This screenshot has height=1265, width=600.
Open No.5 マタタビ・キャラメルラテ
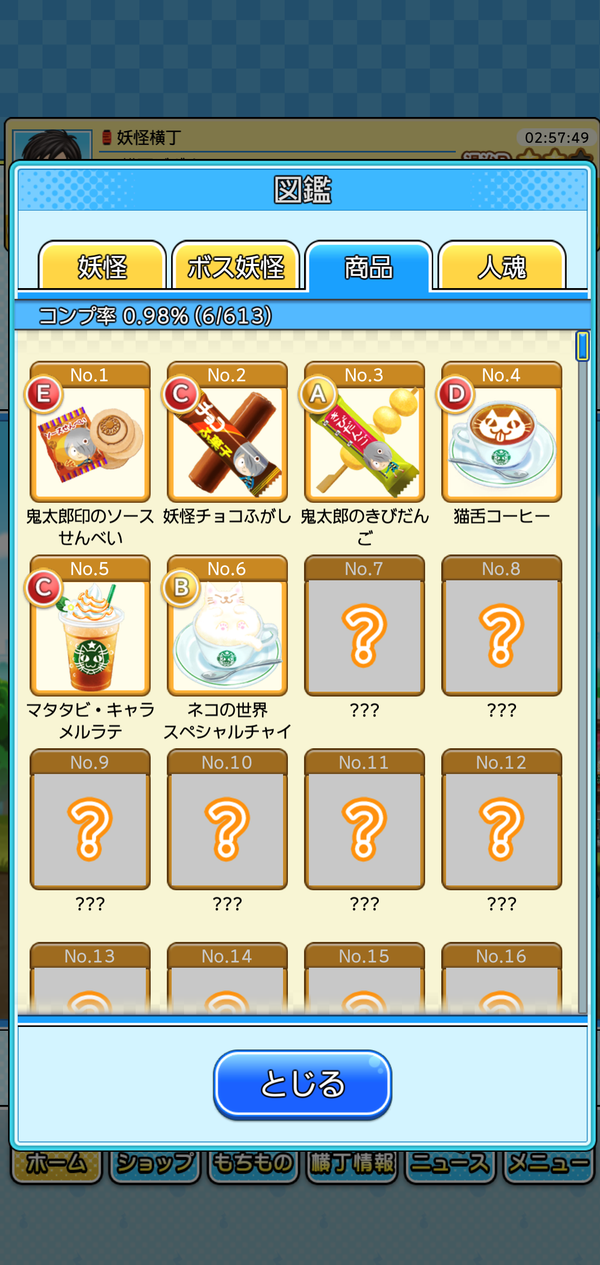[90, 626]
